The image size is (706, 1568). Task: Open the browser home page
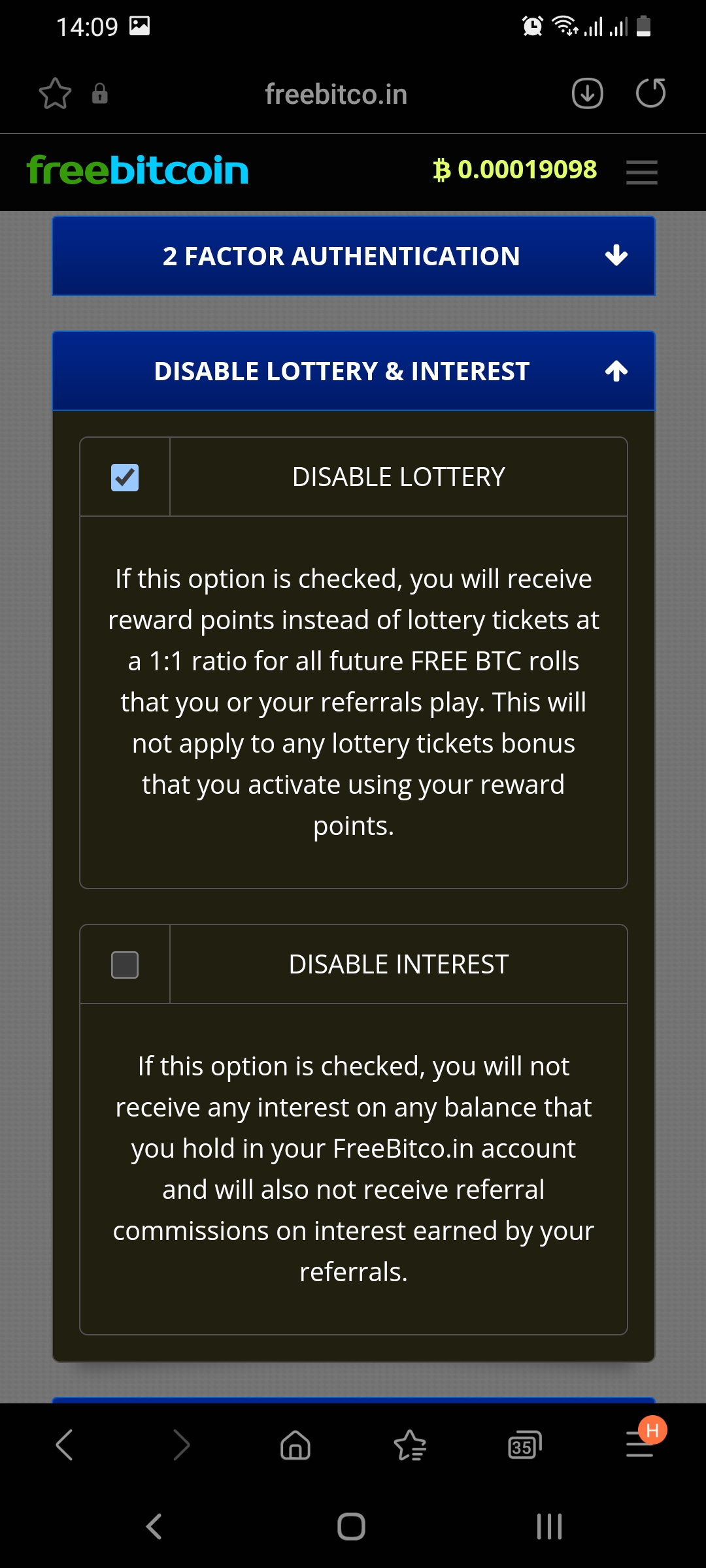(295, 1445)
